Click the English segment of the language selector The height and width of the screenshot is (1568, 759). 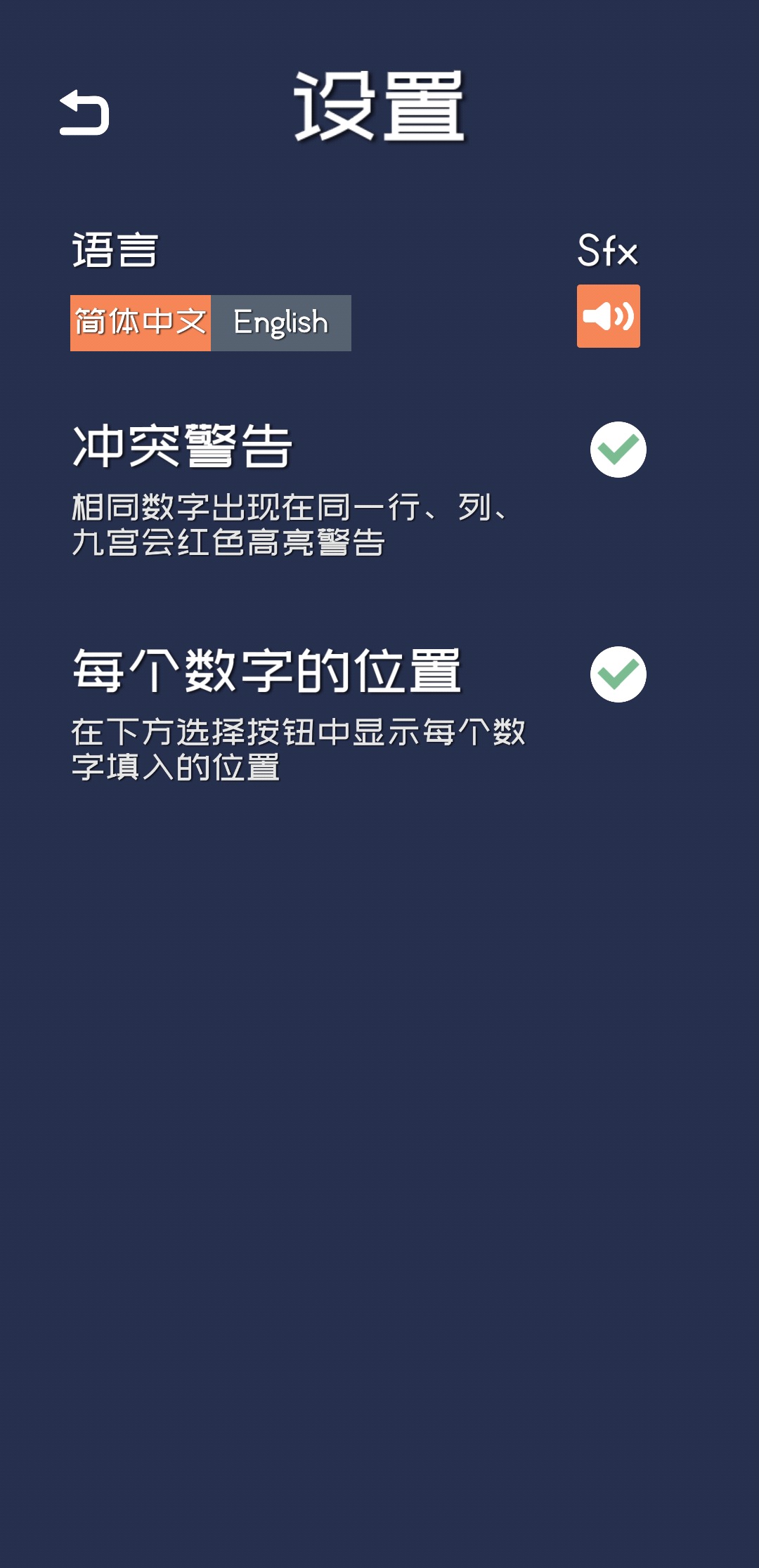coord(280,322)
